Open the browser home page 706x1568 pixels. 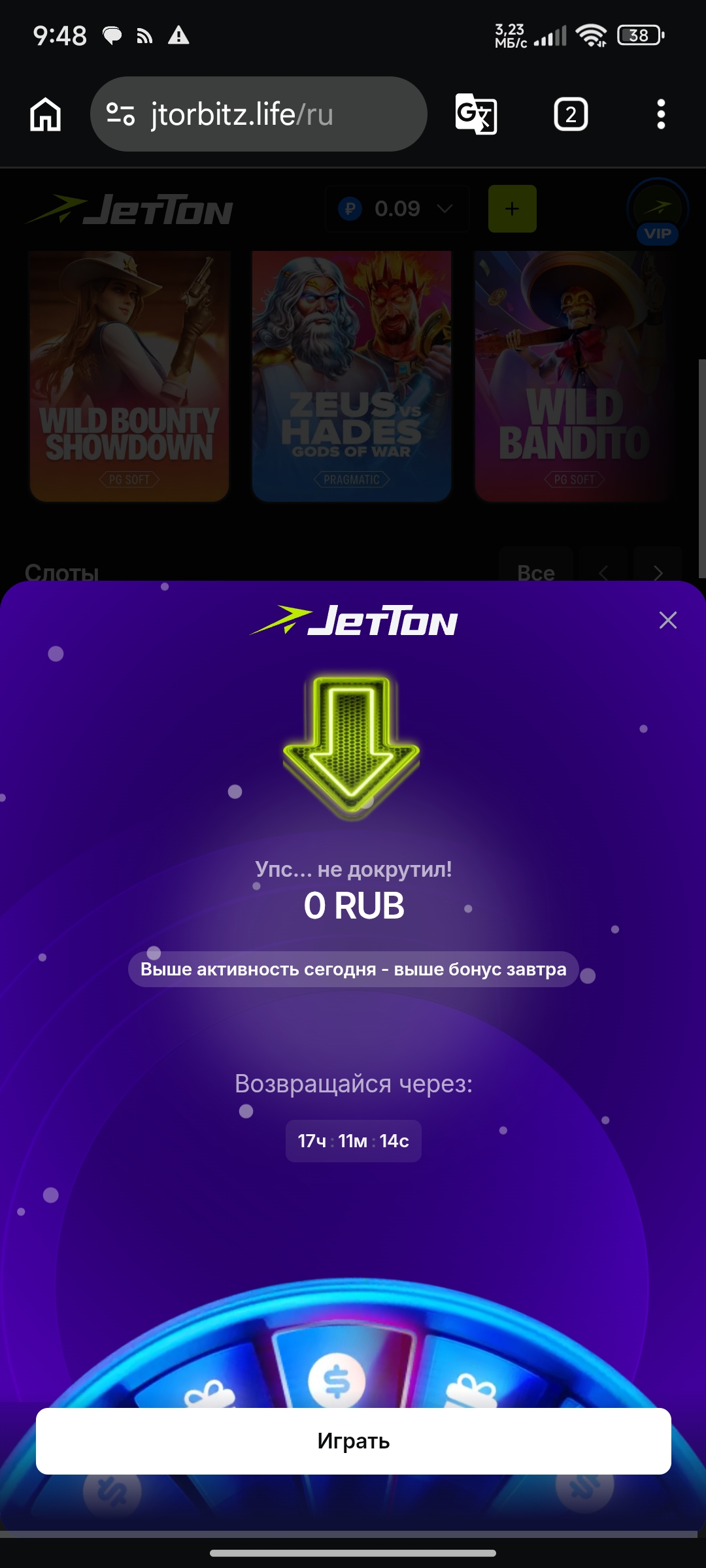[x=46, y=114]
